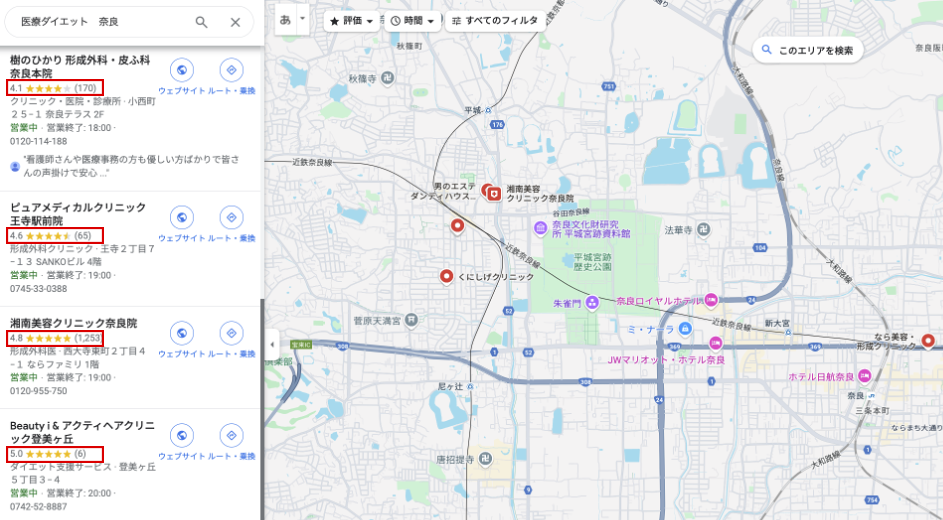943x520 pixels.
Task: Open 湘南美容クリニック奈良院 listing
Action: (x=74, y=324)
